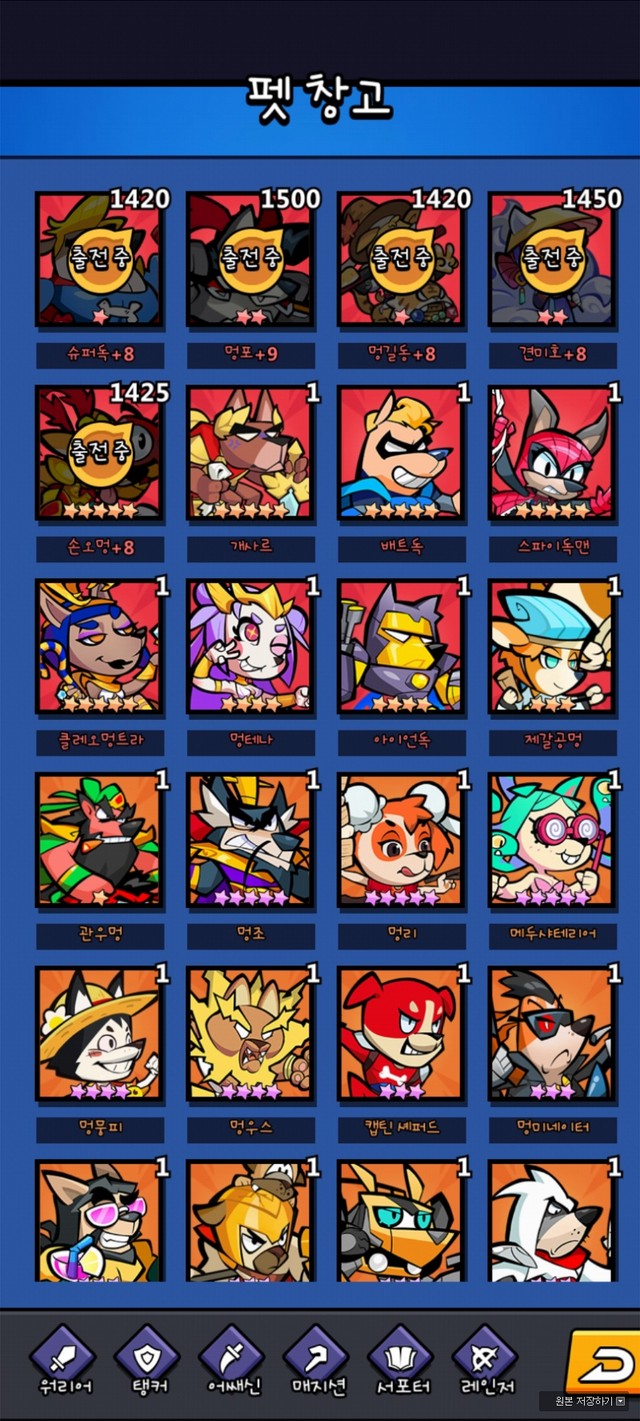Go back with the yellow return button
The image size is (640, 1421).
[x=603, y=1362]
